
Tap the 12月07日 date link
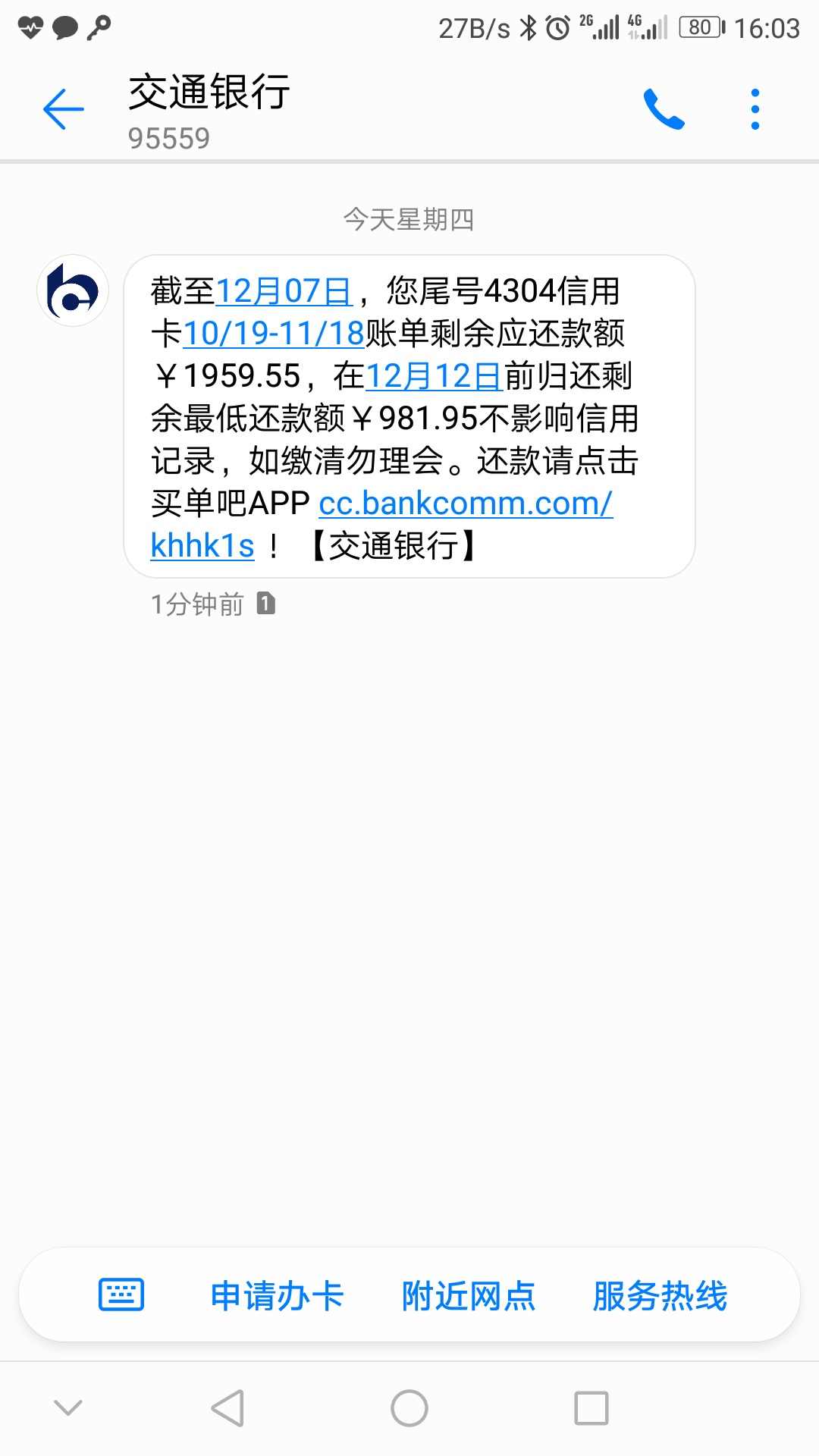pos(284,291)
